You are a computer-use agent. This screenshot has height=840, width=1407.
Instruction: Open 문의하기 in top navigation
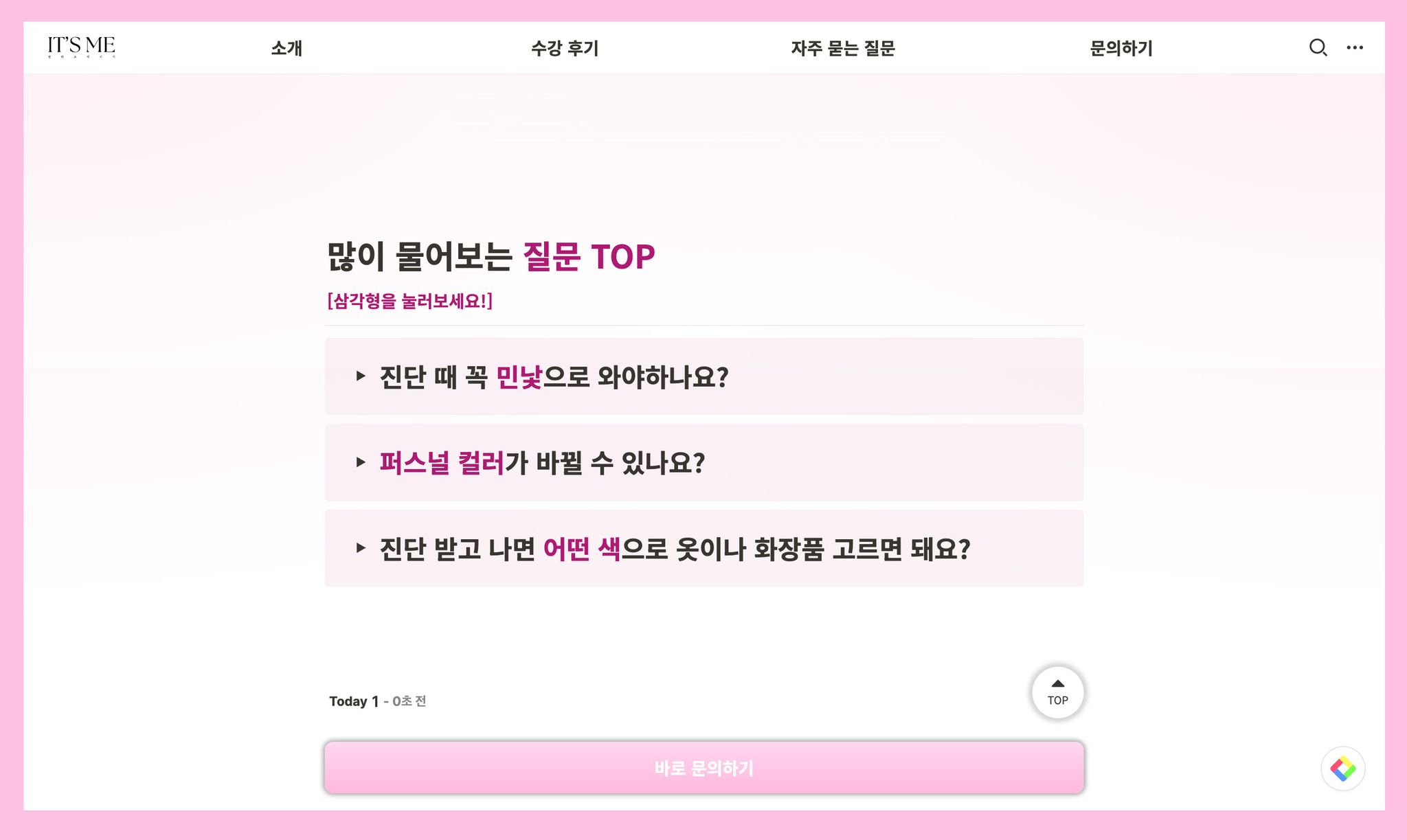tap(1121, 48)
